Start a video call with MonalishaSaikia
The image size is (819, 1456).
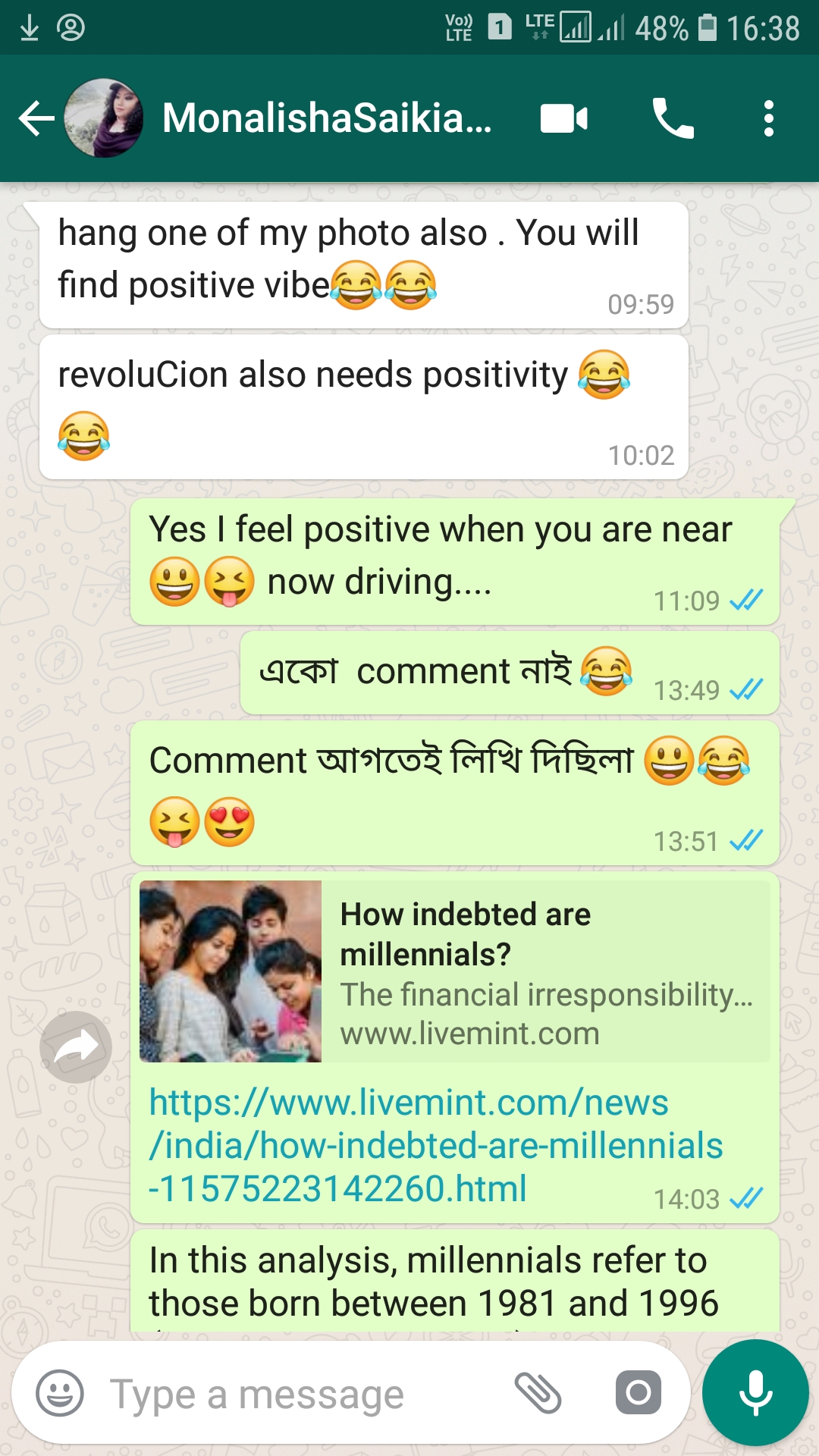(563, 119)
